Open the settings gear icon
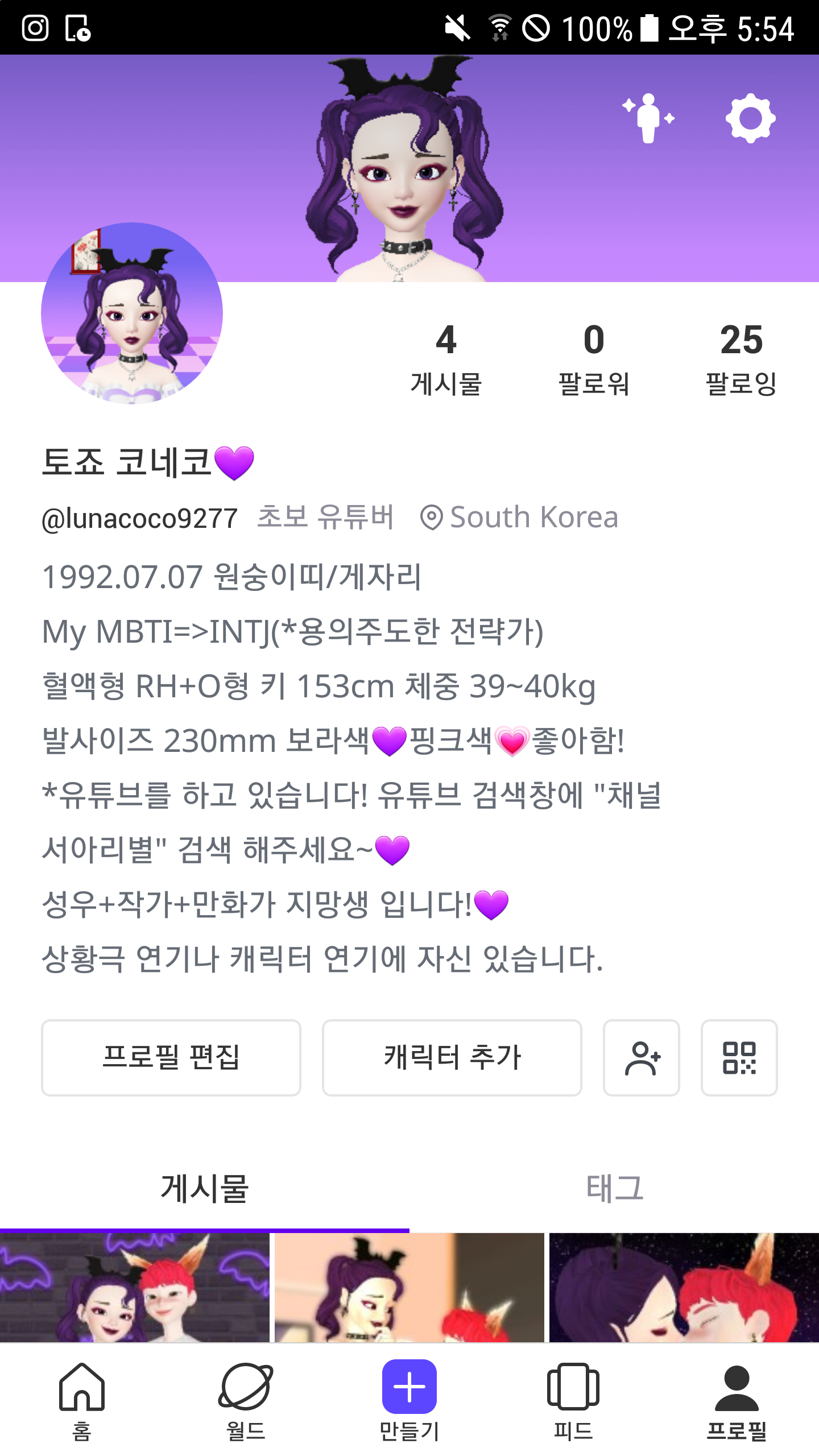 click(750, 118)
